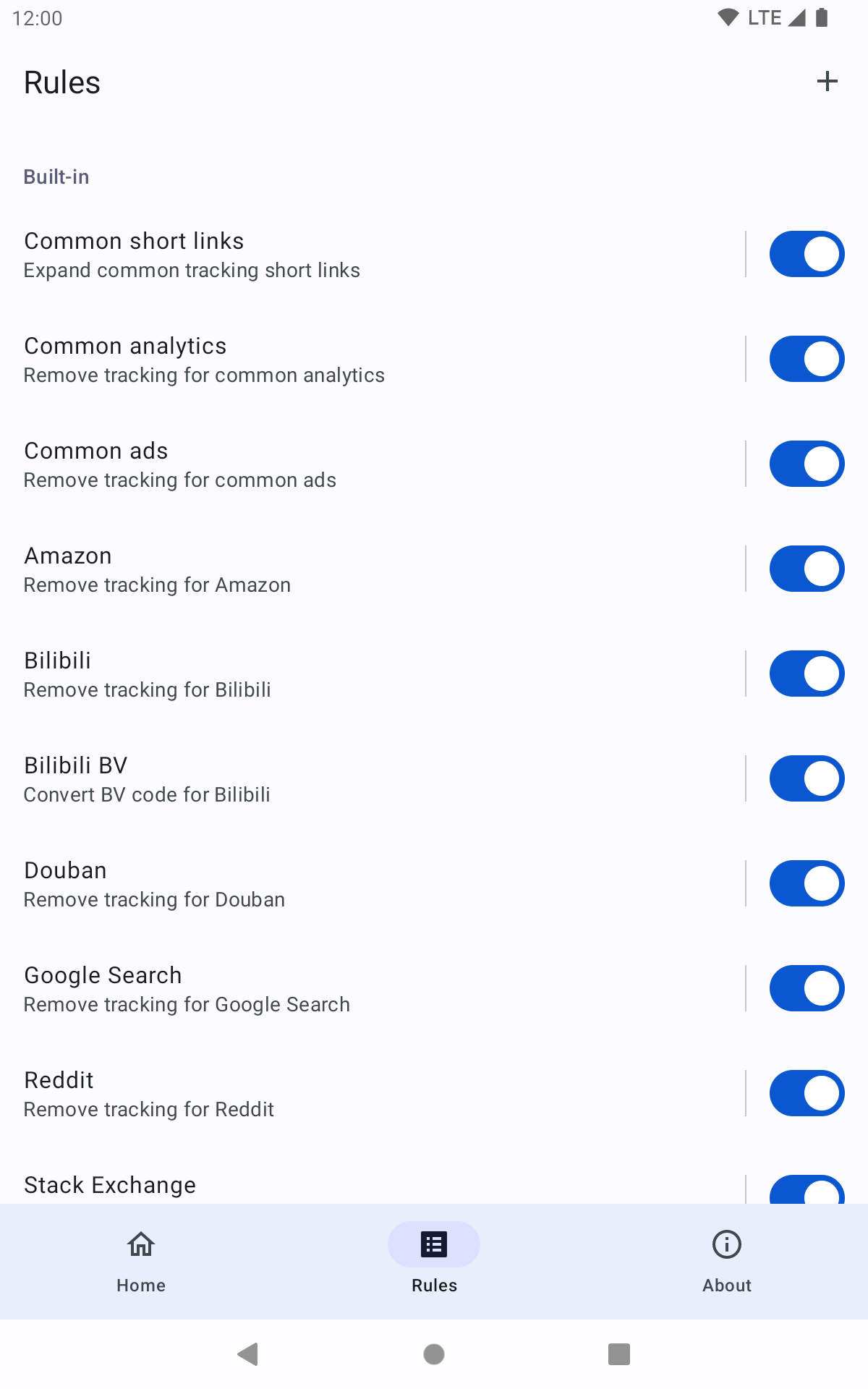The image size is (868, 1389).
Task: Add a new rule with the plus icon
Action: (x=827, y=82)
